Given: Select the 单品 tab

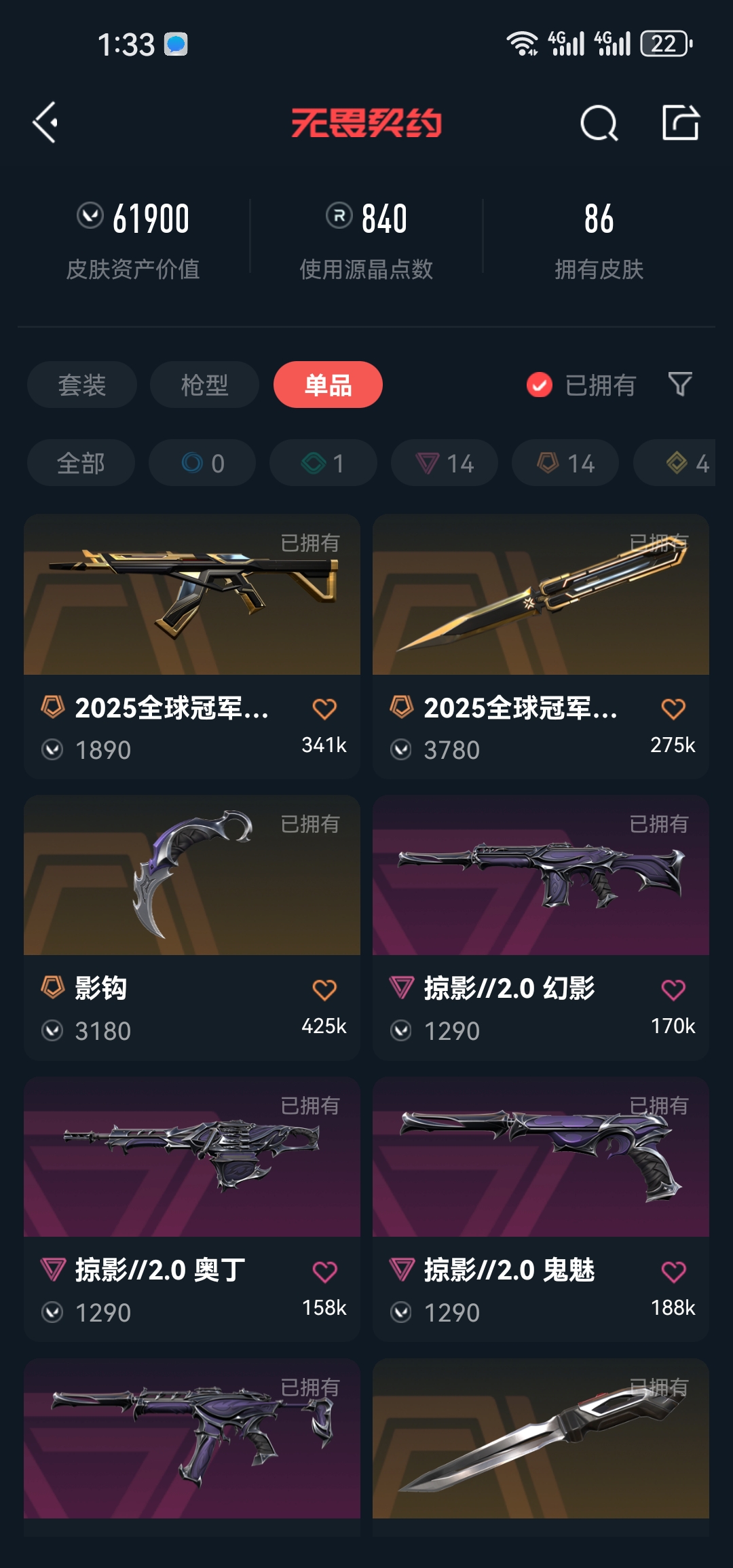Looking at the screenshot, I should 328,385.
